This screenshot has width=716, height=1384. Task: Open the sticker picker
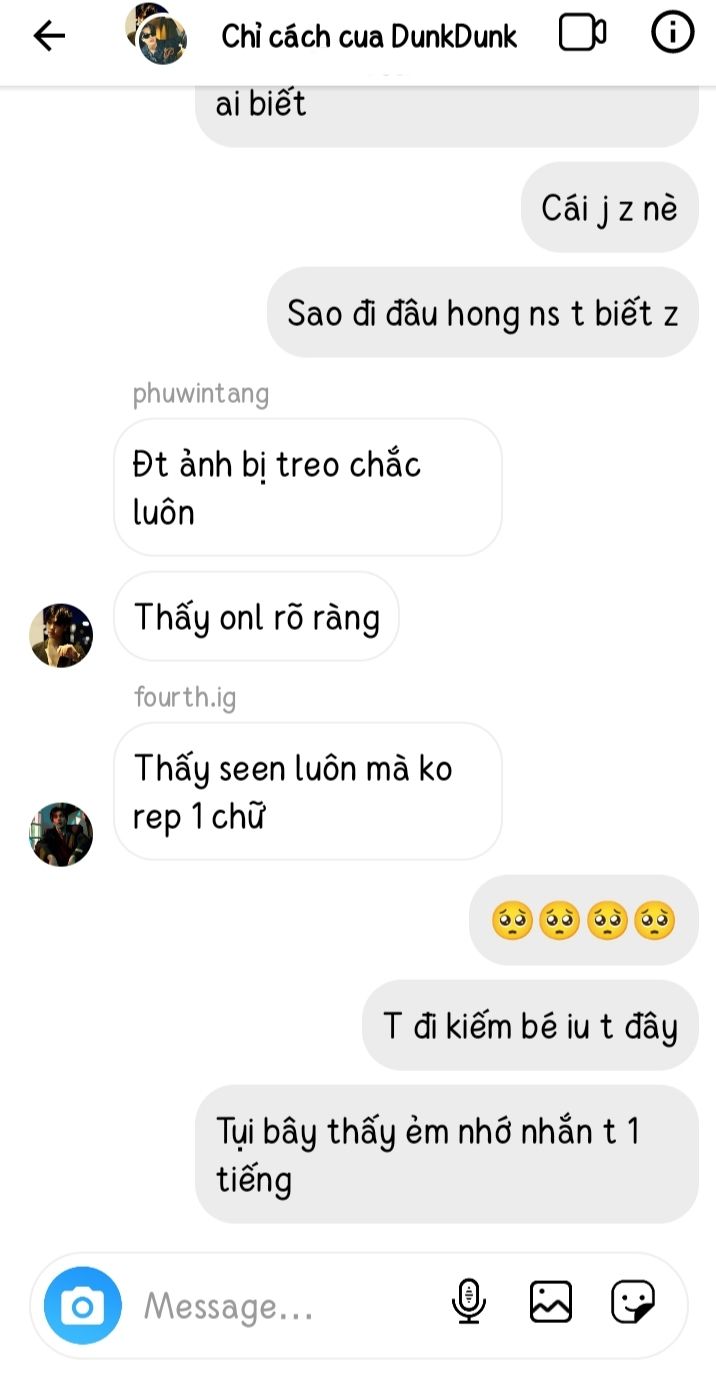[x=633, y=1302]
